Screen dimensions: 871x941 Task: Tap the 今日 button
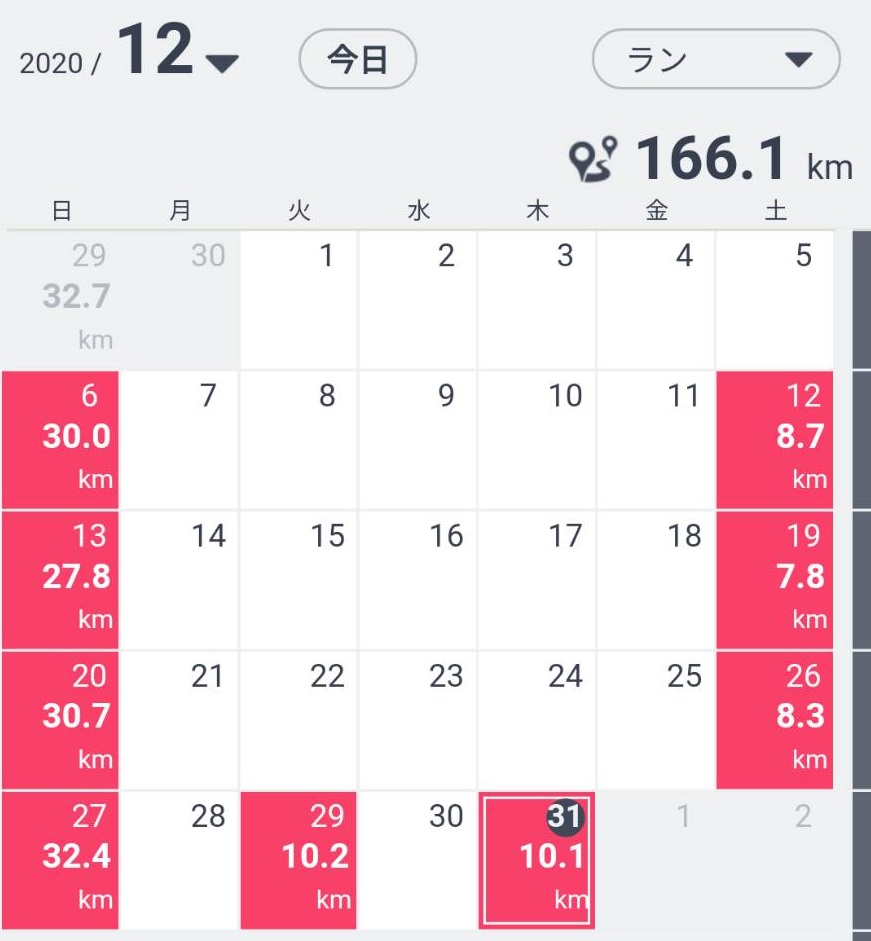(357, 60)
